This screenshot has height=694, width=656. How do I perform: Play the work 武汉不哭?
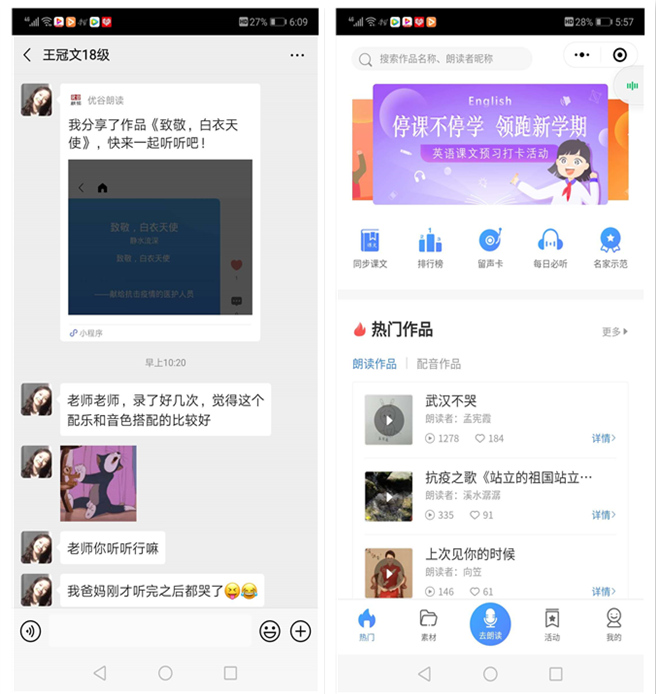coord(389,420)
